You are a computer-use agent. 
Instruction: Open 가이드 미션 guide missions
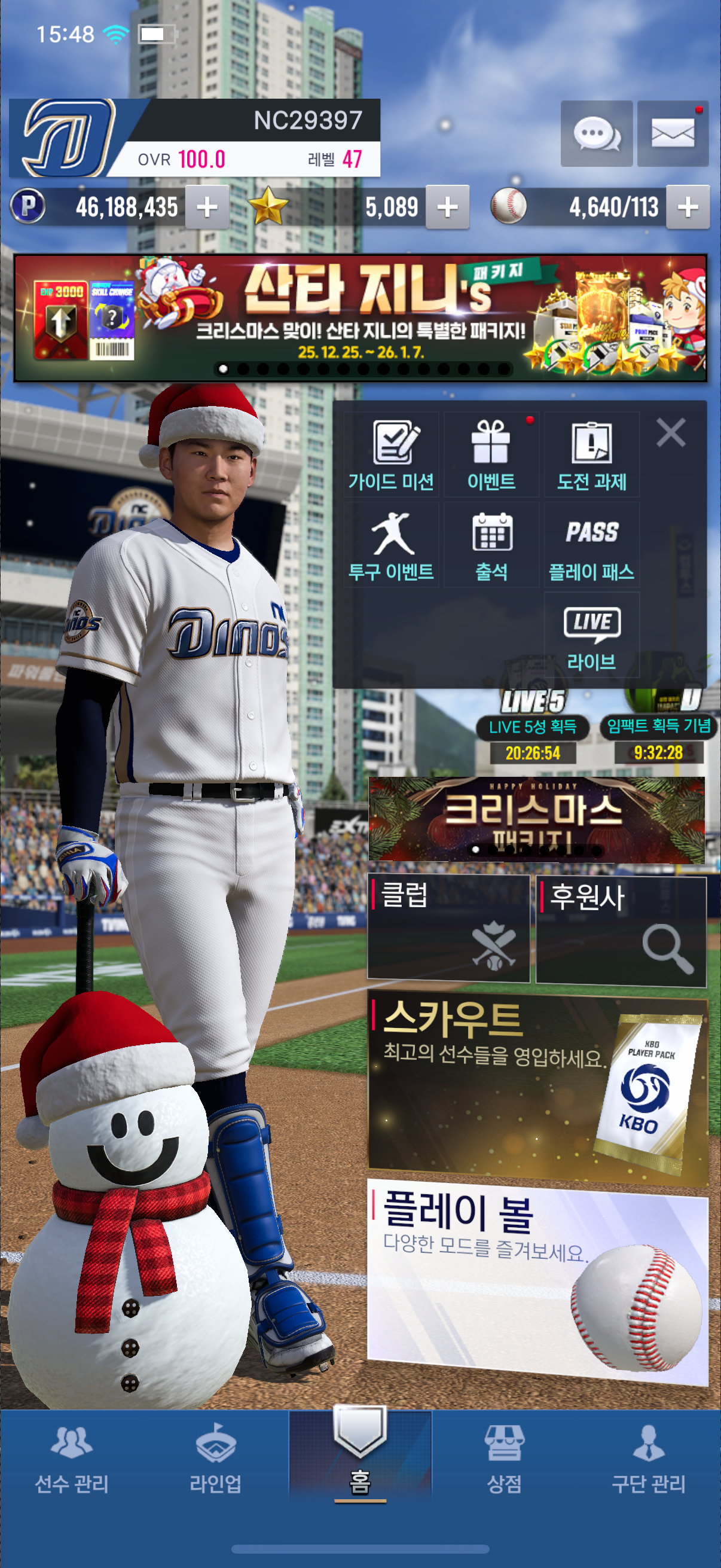click(391, 454)
